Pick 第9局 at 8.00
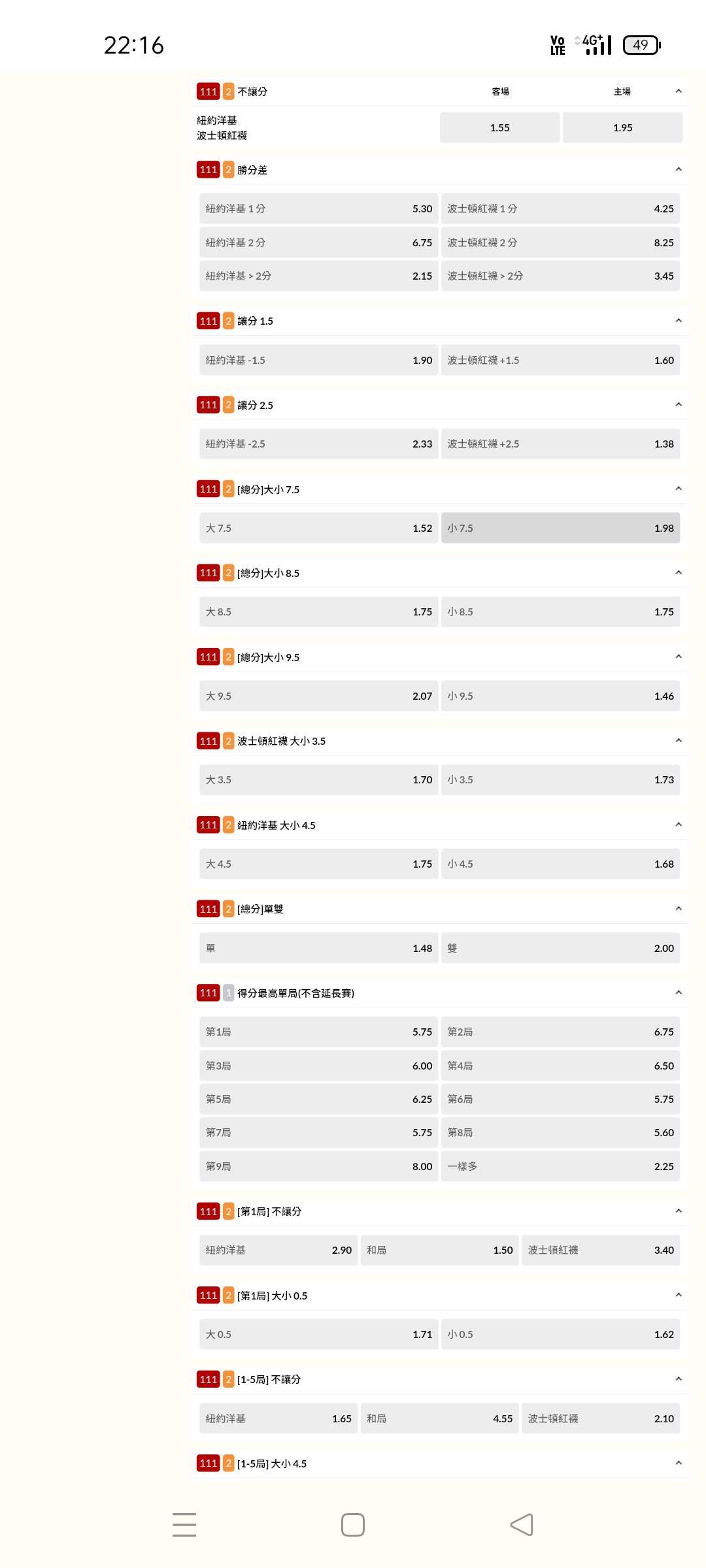The height and width of the screenshot is (1568, 706). click(318, 1166)
